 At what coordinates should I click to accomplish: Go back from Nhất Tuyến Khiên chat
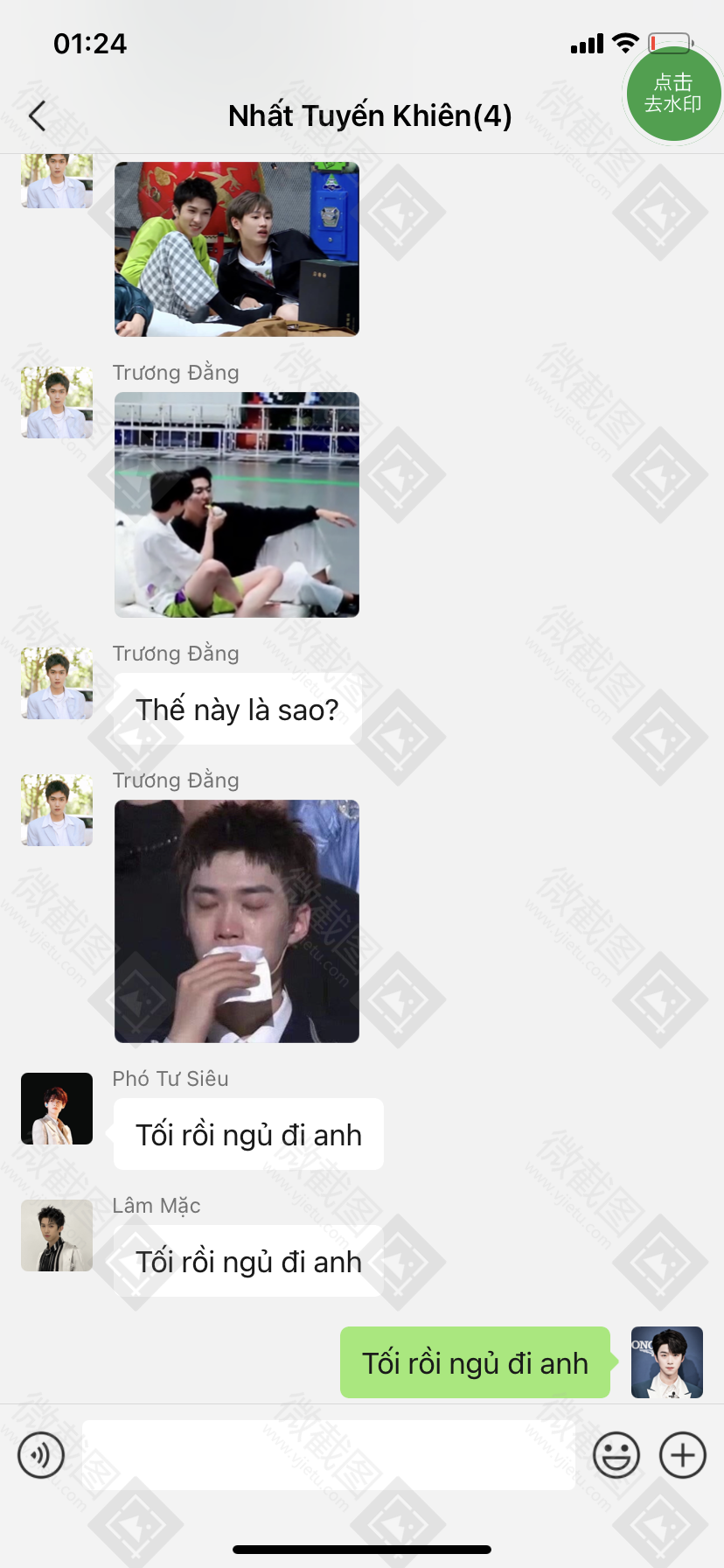point(38,115)
